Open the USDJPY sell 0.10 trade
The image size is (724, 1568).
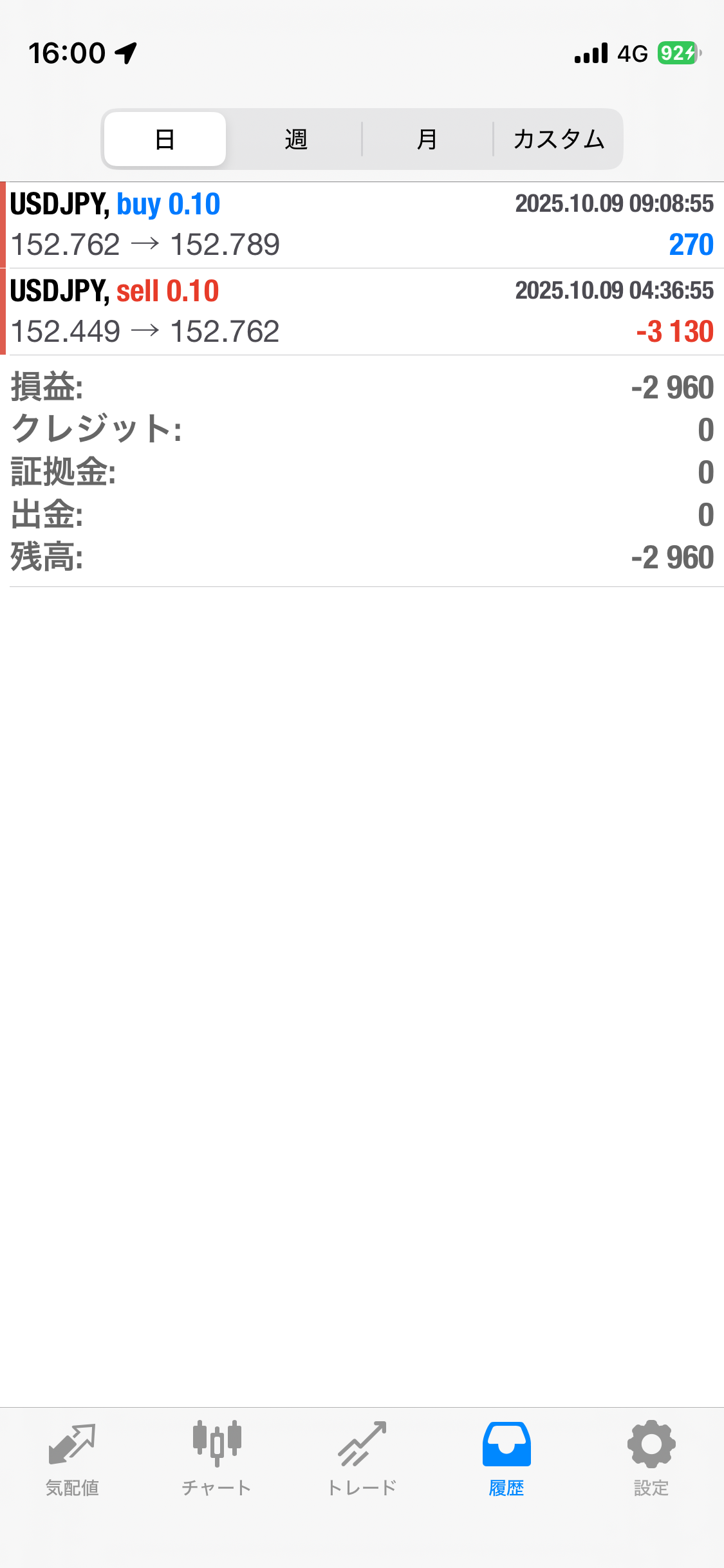coord(362,312)
